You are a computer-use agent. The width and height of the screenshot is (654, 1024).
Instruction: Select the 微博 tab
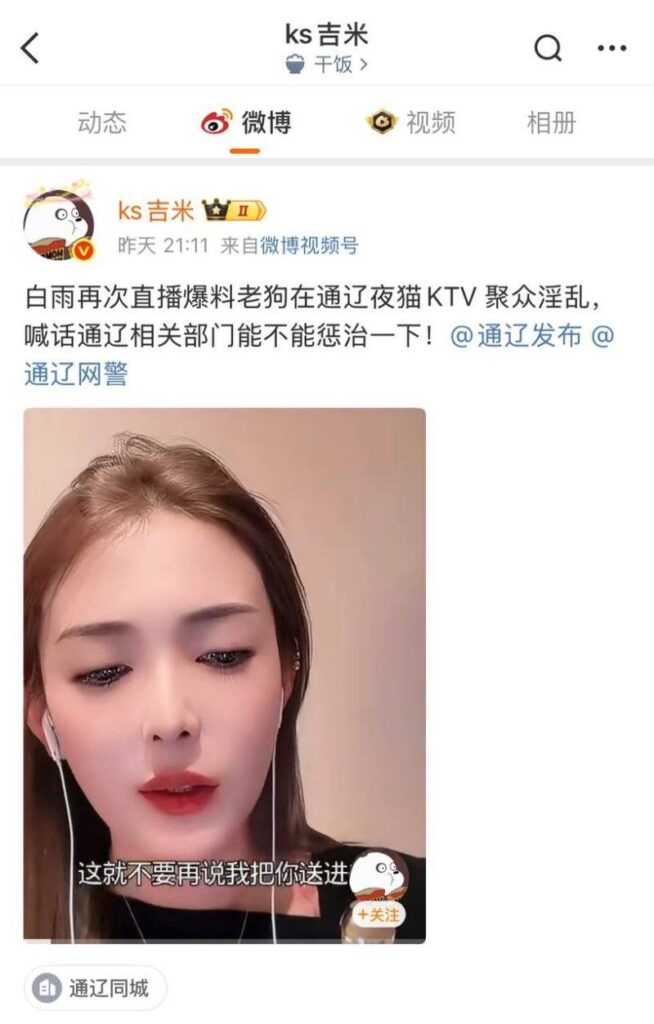pyautogui.click(x=246, y=123)
